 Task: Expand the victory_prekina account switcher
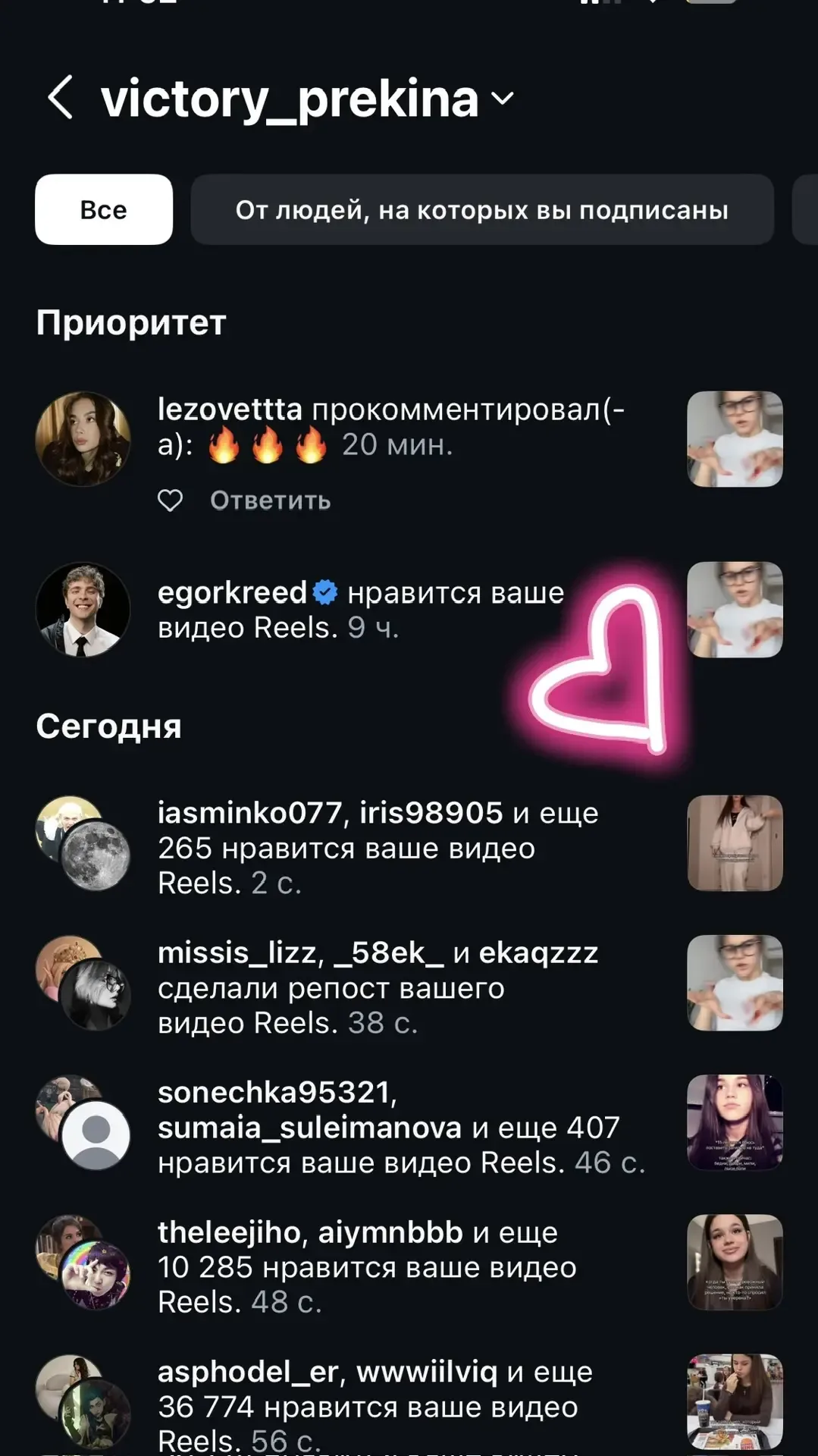[502, 98]
